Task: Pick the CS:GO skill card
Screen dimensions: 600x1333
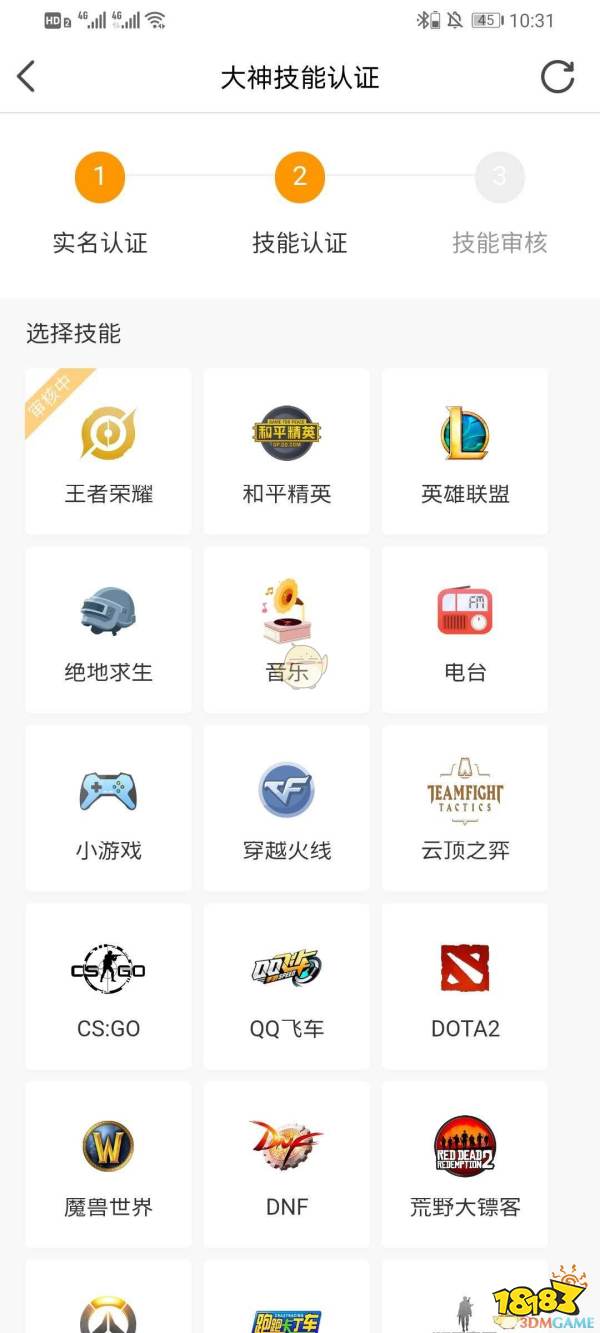Action: (x=108, y=986)
